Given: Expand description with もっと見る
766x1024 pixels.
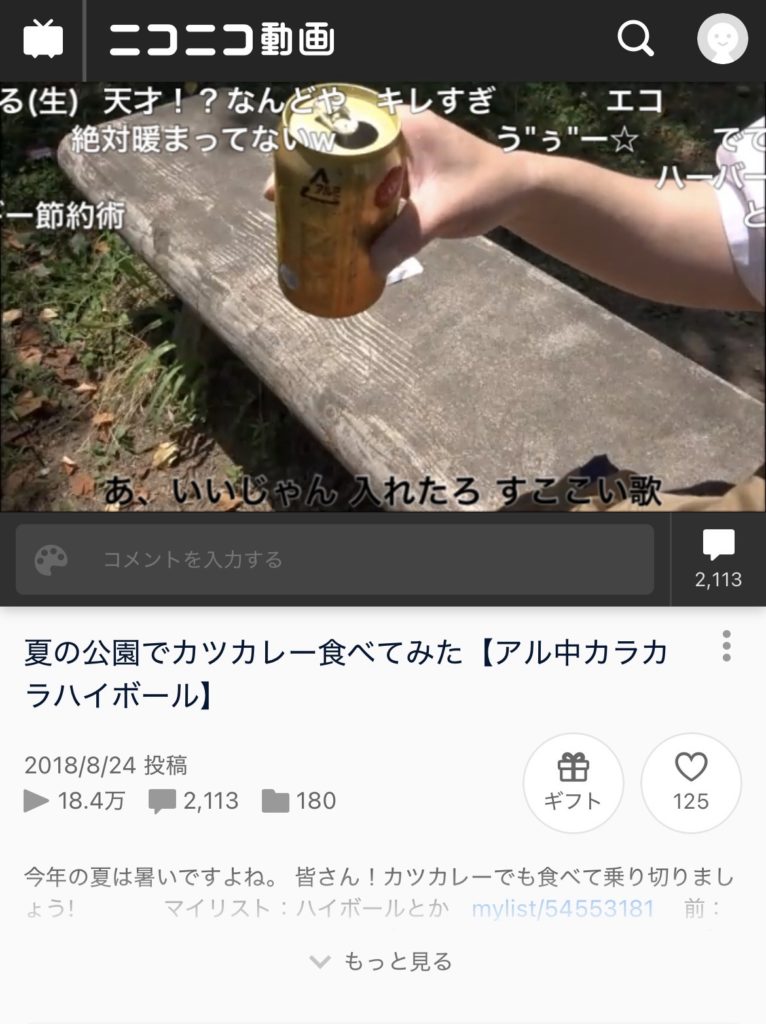Looking at the screenshot, I should [x=383, y=962].
